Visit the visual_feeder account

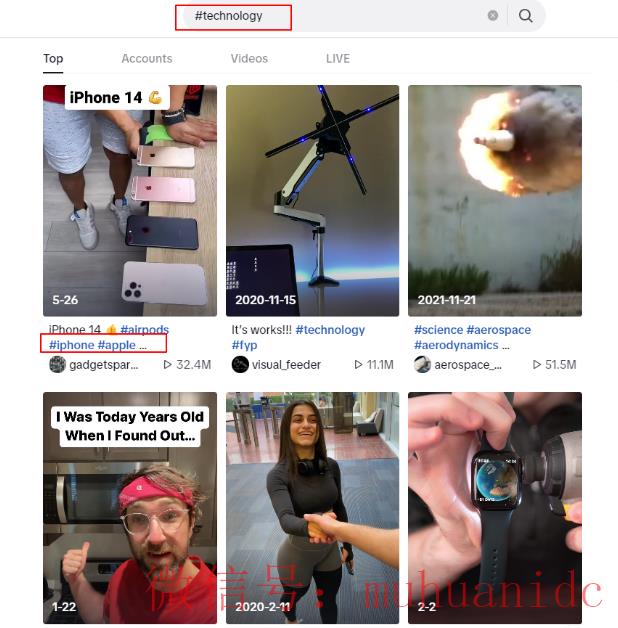(286, 365)
